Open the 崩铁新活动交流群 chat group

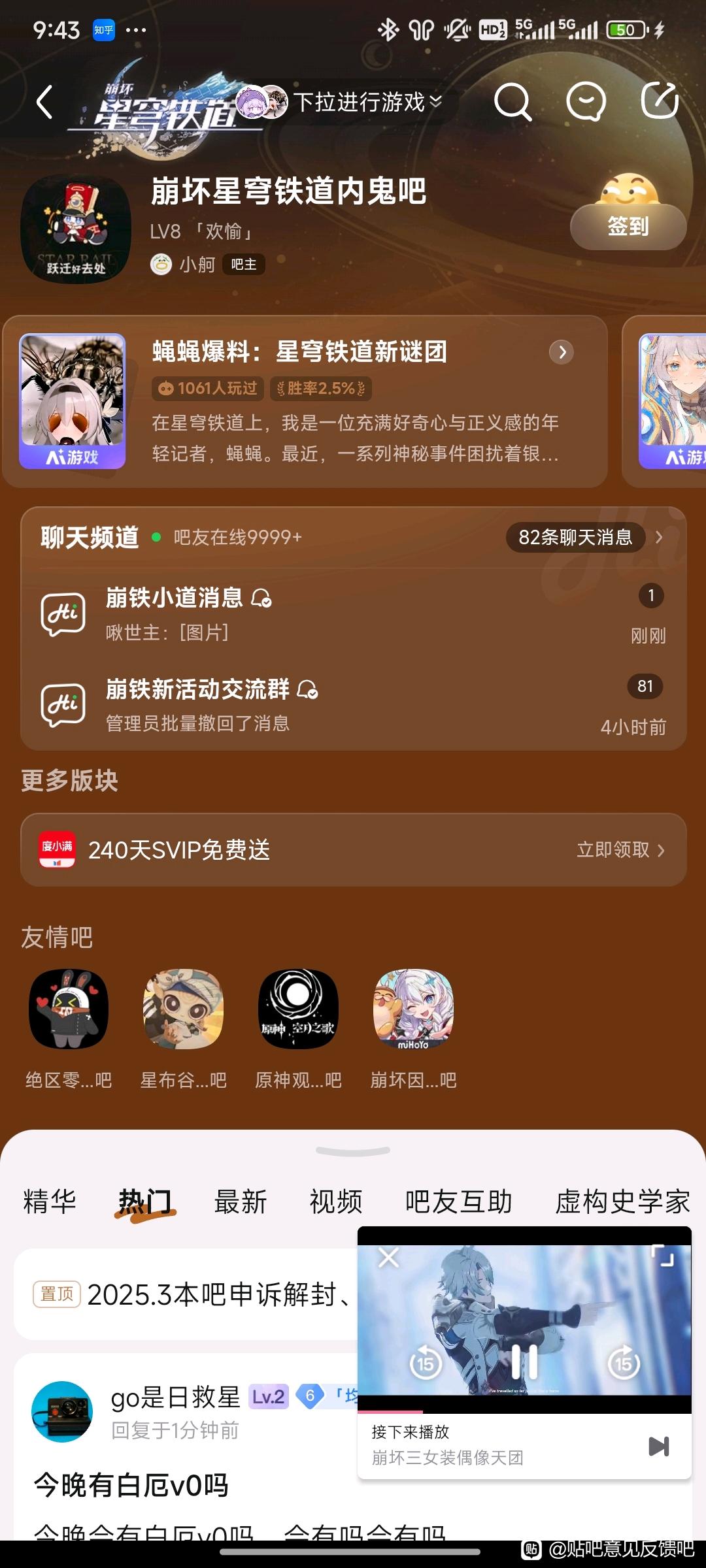[x=353, y=706]
